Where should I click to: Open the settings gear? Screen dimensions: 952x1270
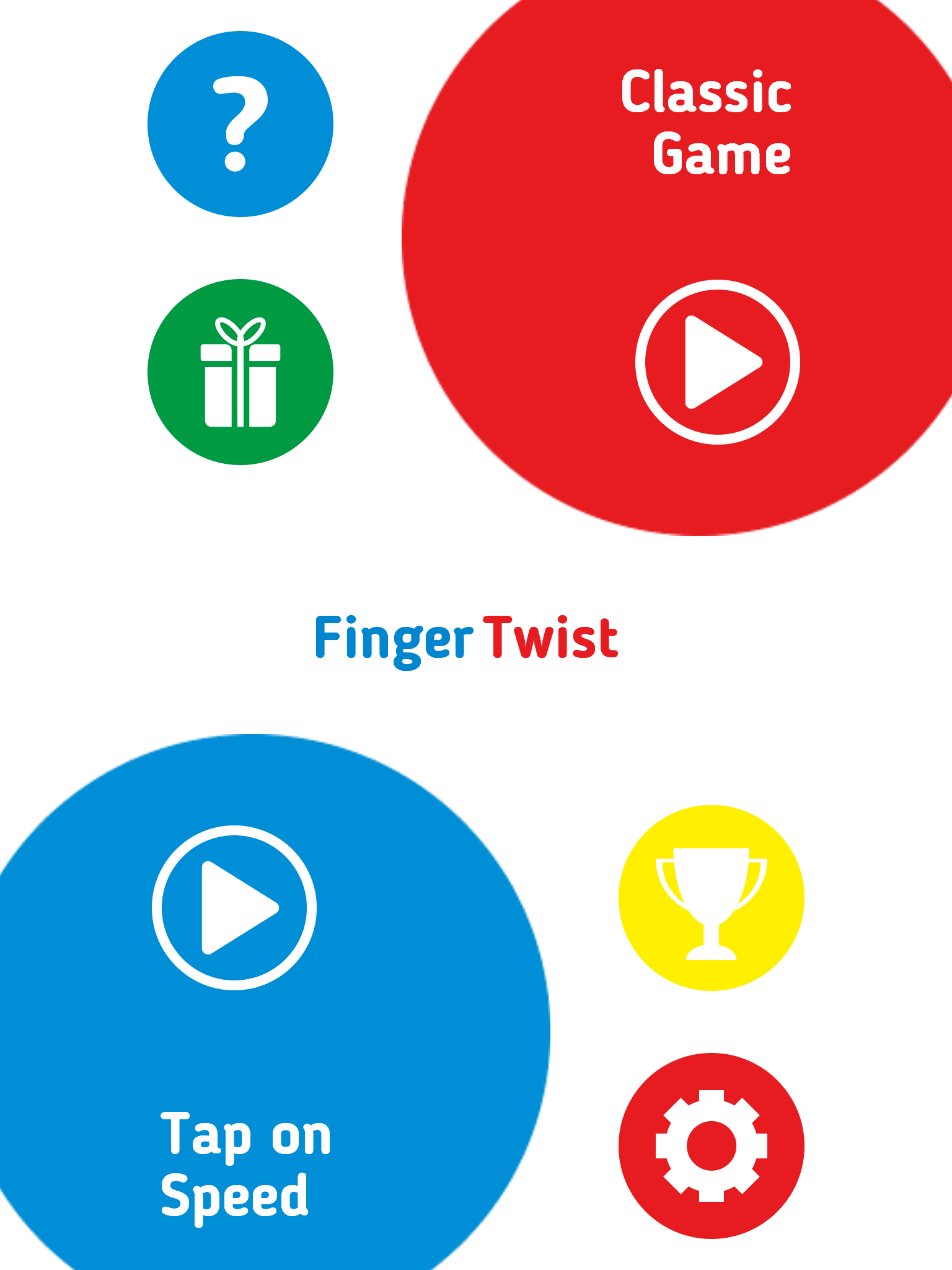(711, 1145)
